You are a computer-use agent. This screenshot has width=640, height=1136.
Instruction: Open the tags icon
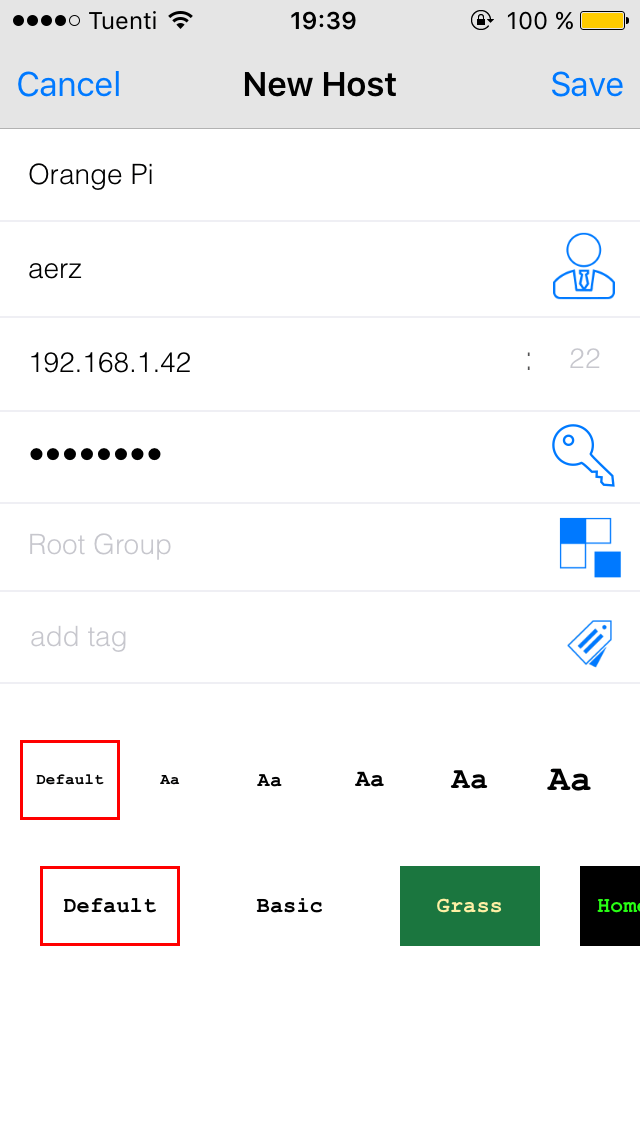tap(590, 642)
